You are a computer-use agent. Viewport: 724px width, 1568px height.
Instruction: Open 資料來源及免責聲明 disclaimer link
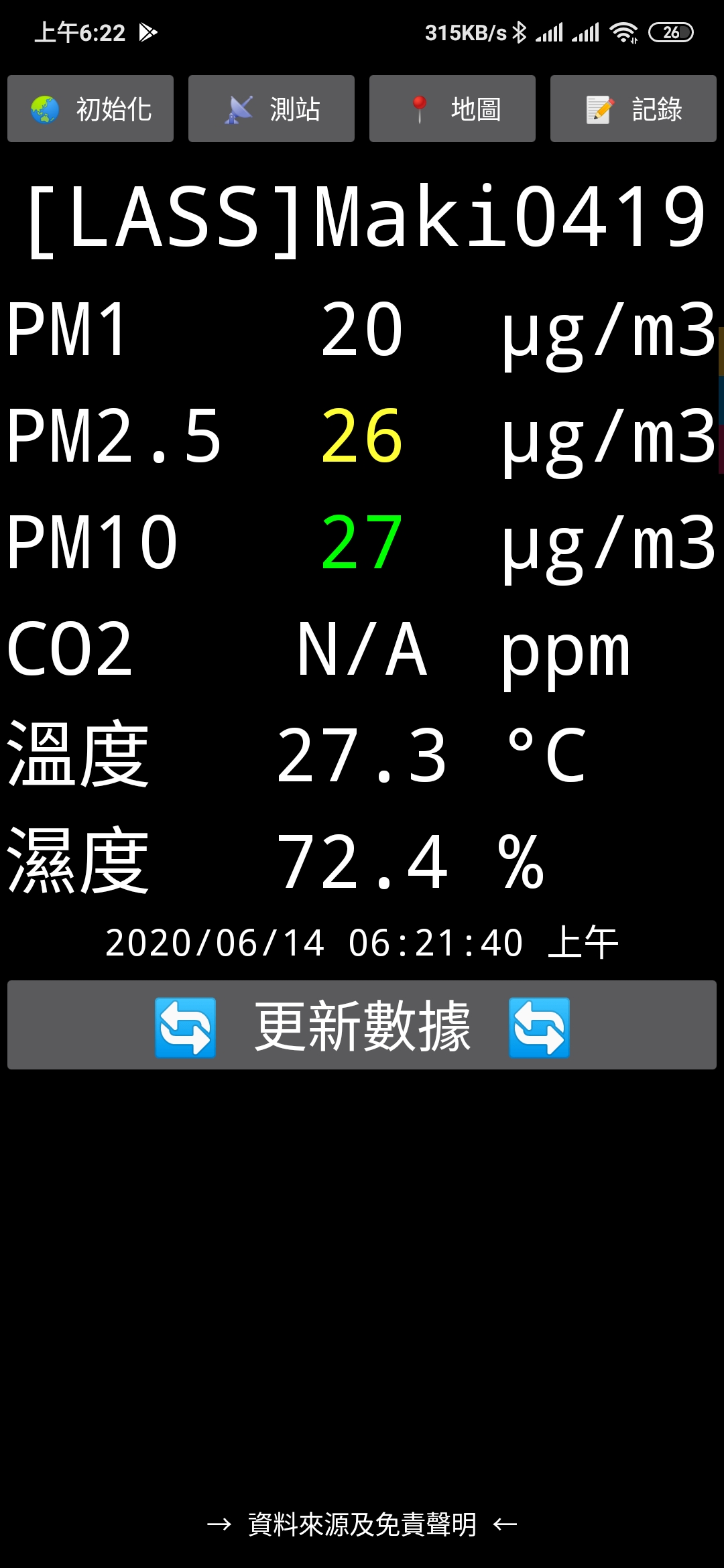tap(362, 1524)
